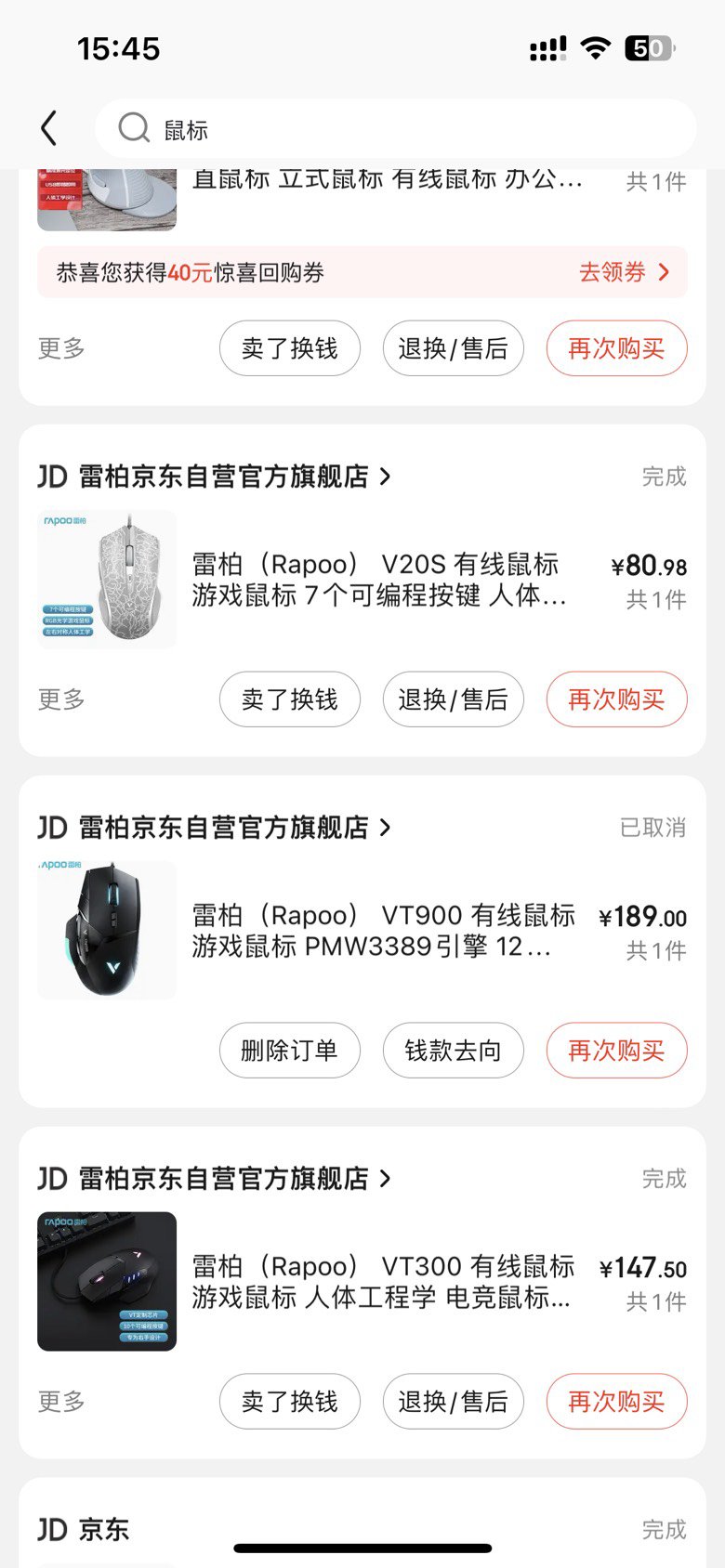This screenshot has height=1568, width=725.
Task: Open the search field containing 鼠标
Action: coord(396,128)
